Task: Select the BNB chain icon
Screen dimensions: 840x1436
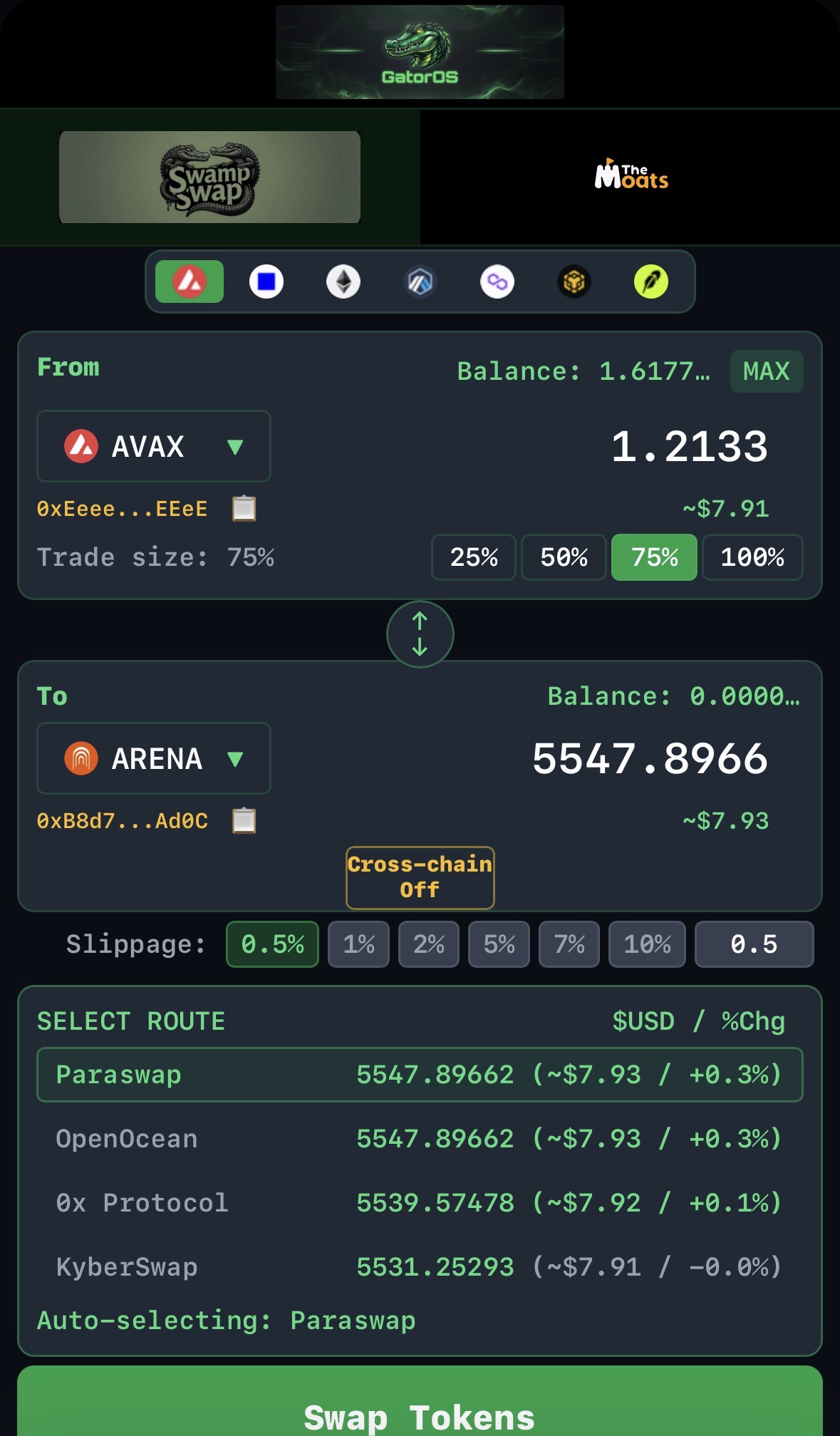Action: point(574,281)
